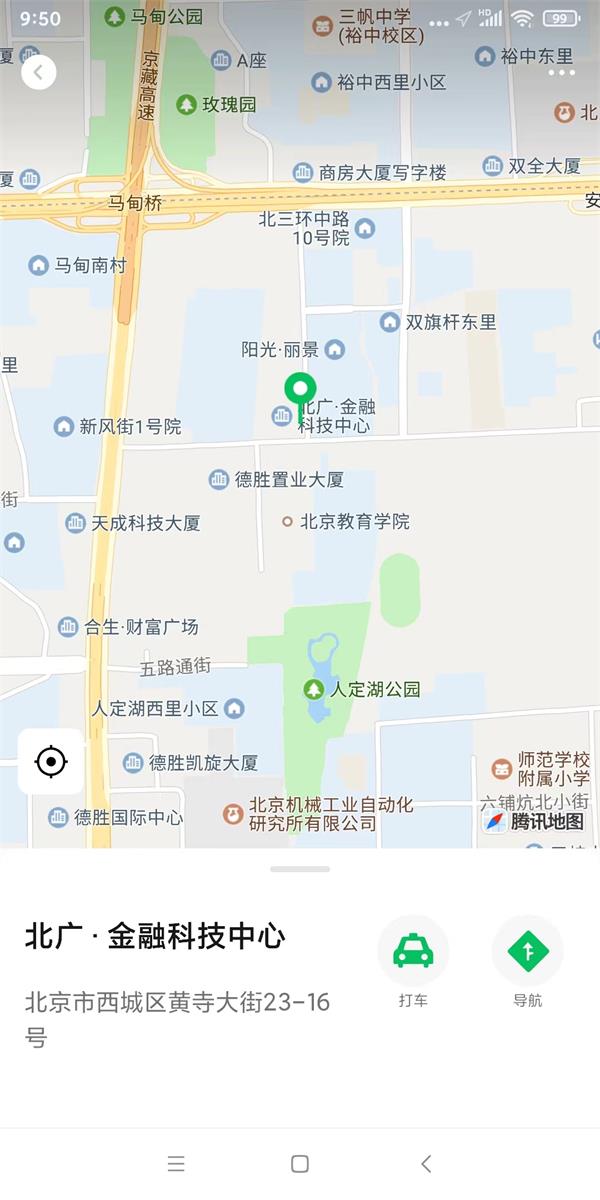The width and height of the screenshot is (600, 1200).
Task: Open the three-dot overflow menu
Action: click(x=561, y=72)
